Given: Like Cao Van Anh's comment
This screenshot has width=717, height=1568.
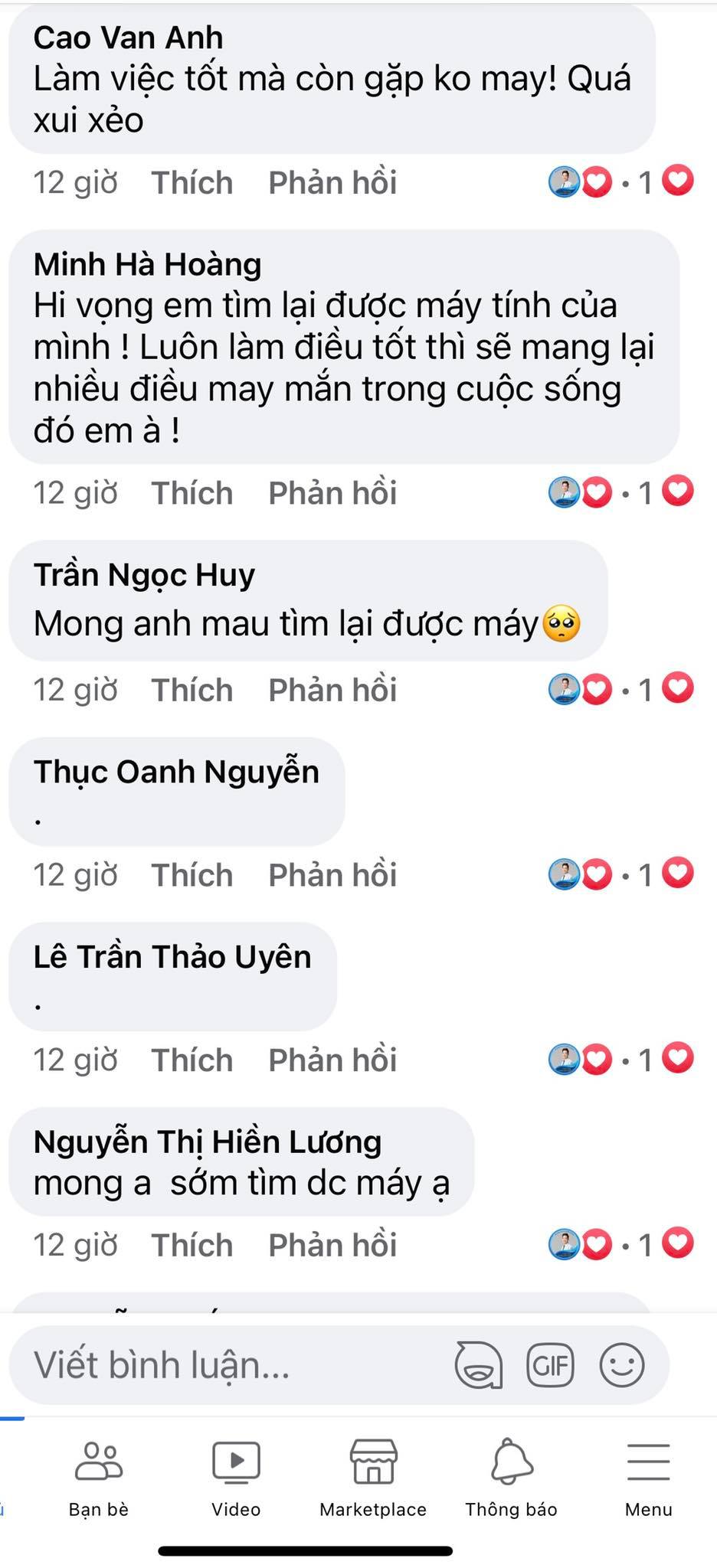Looking at the screenshot, I should click(x=192, y=183).
